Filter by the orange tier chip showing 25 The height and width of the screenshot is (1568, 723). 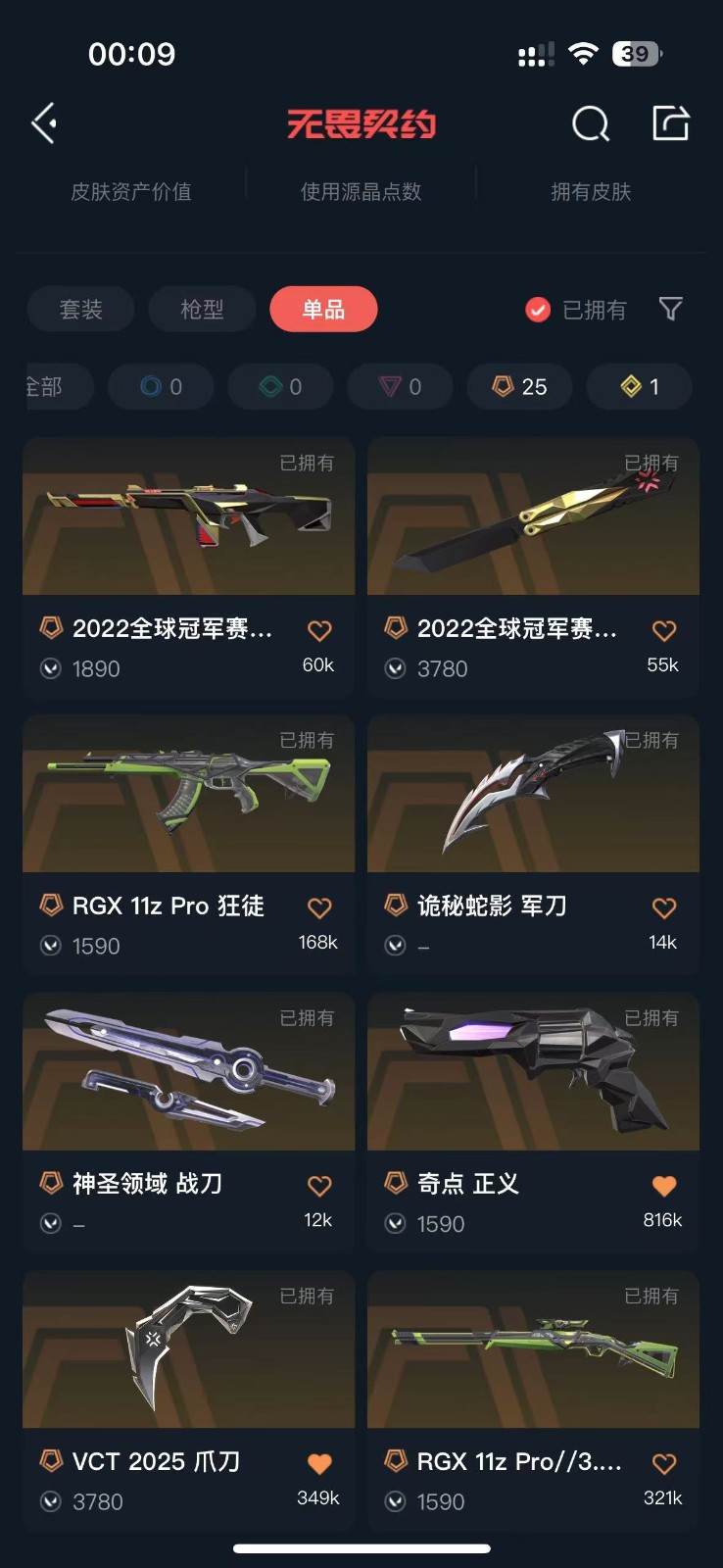click(x=519, y=386)
